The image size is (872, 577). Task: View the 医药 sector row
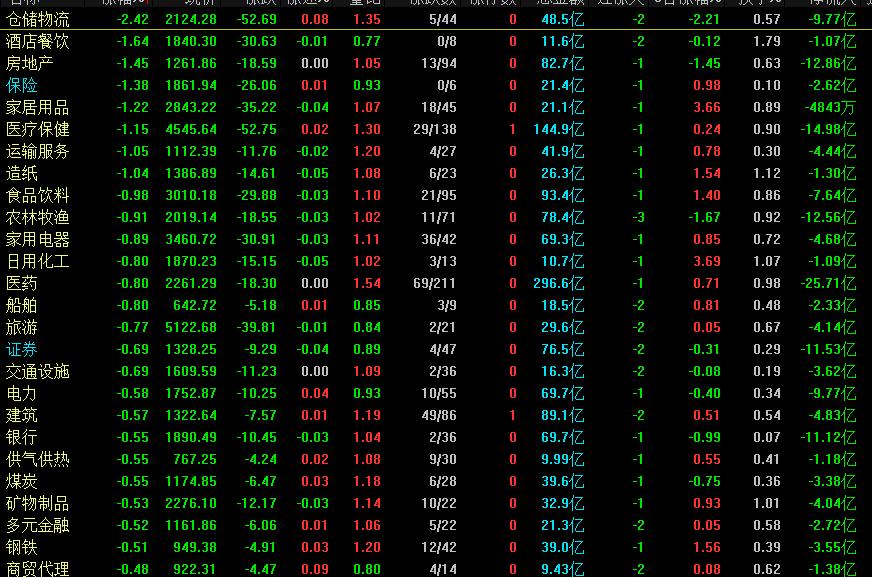[22, 283]
